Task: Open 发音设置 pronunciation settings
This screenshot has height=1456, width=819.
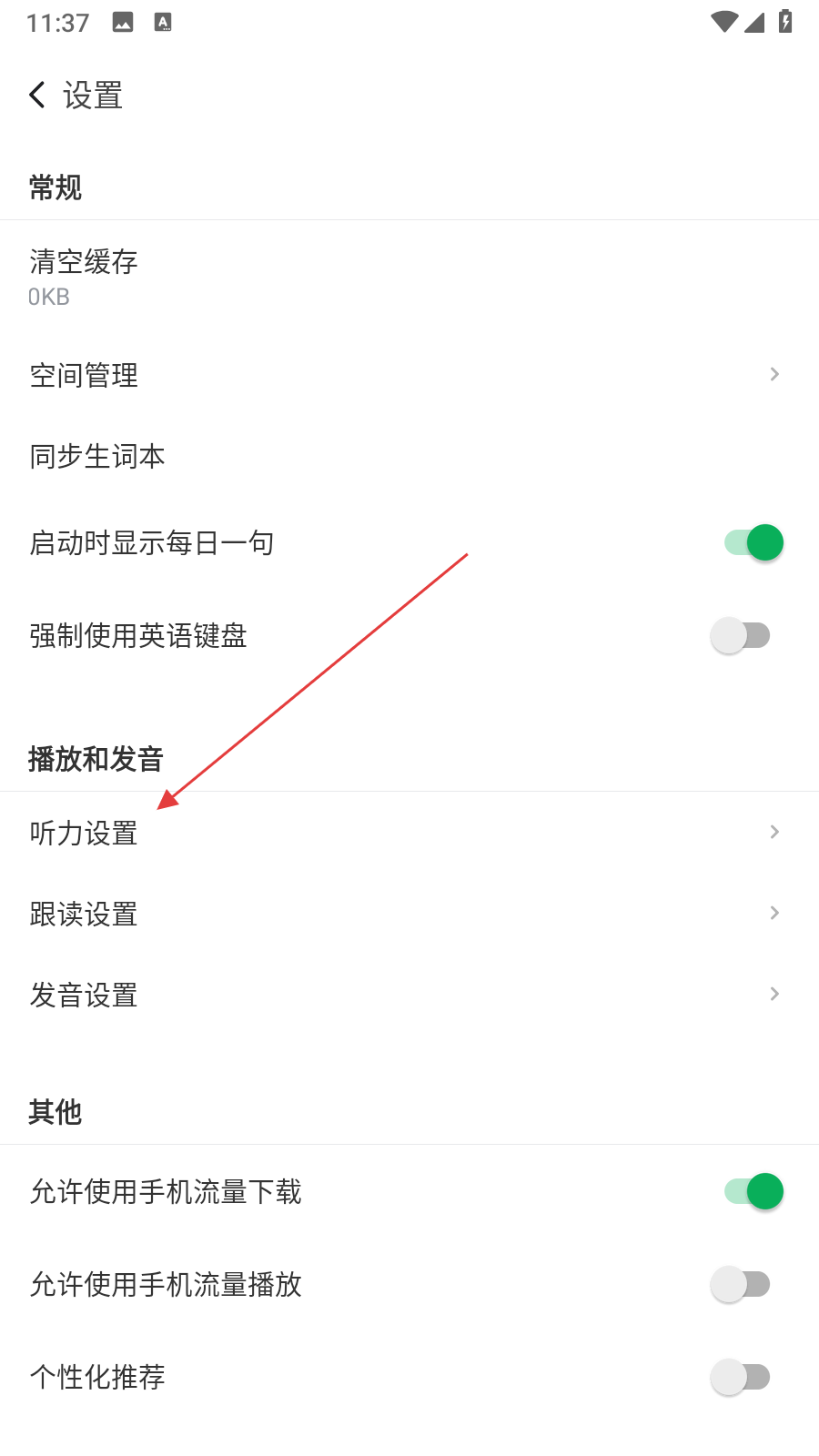Action: point(409,995)
